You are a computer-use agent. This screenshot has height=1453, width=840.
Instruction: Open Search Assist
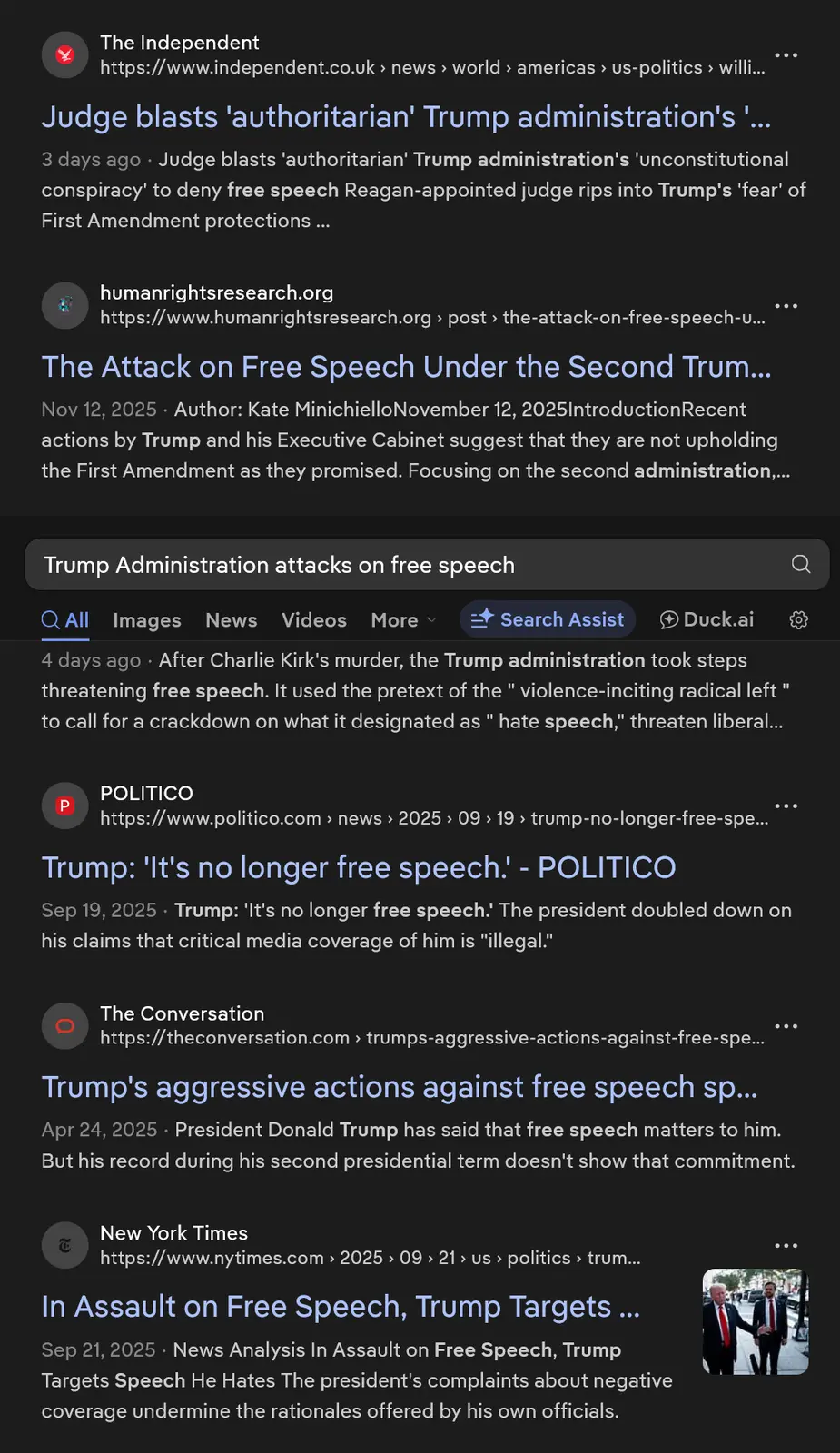(x=548, y=619)
